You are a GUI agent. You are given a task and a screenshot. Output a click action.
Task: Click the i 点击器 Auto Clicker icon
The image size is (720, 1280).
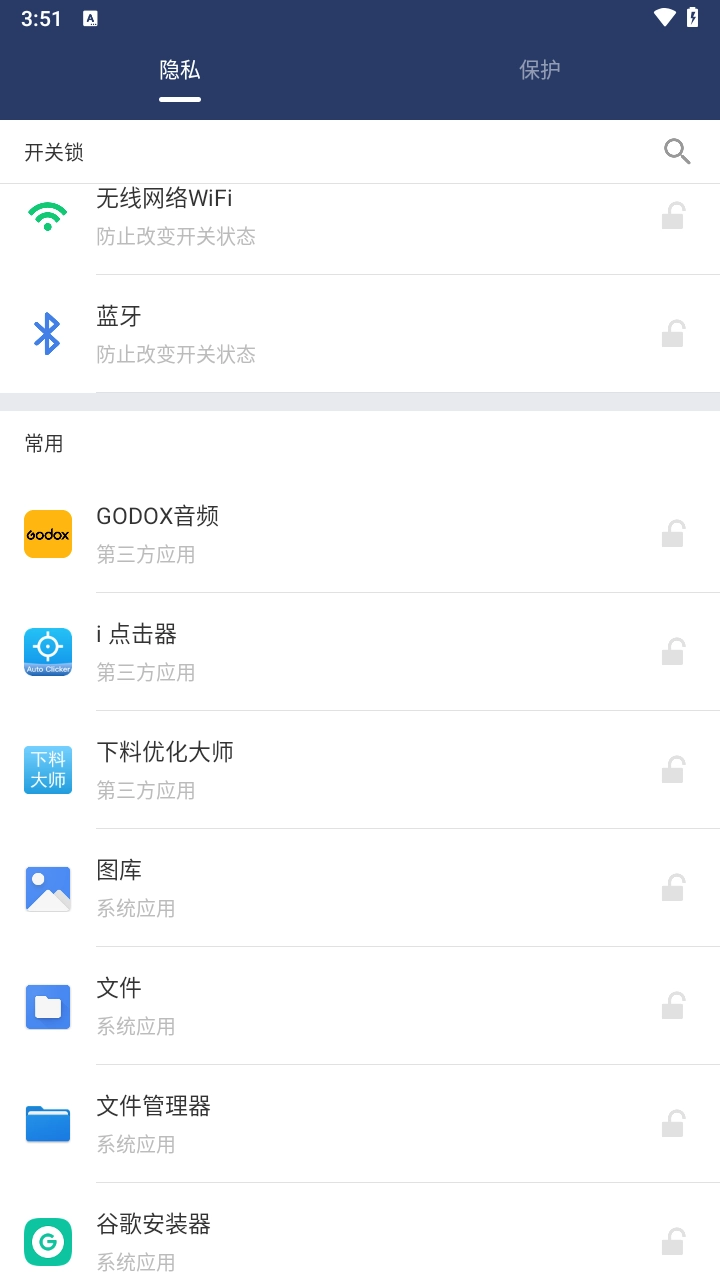click(x=47, y=651)
